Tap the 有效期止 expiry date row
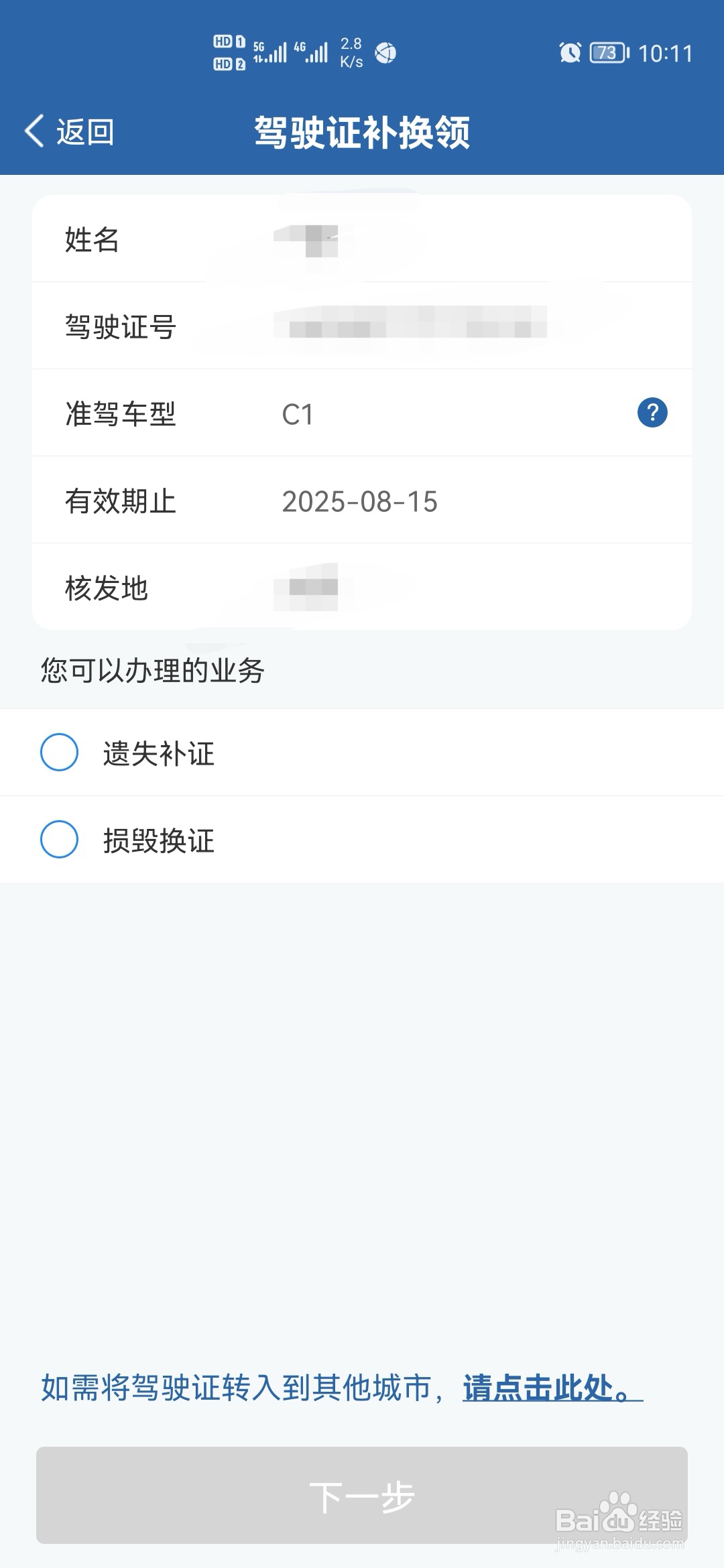This screenshot has width=724, height=1568. pos(362,501)
